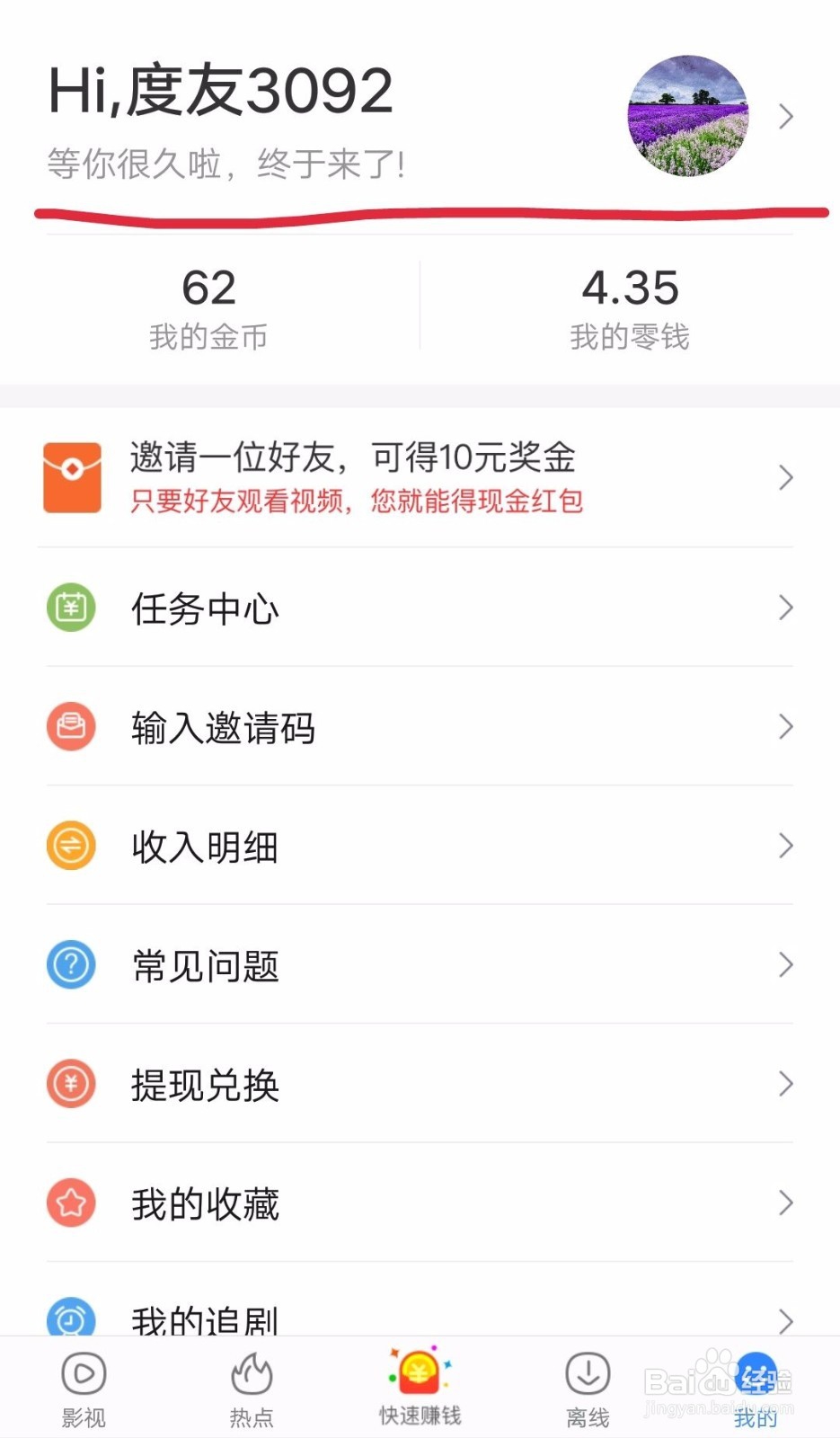Select the 提现兑换 withdraw icon
Image resolution: width=840 pixels, height=1438 pixels.
click(70, 1084)
